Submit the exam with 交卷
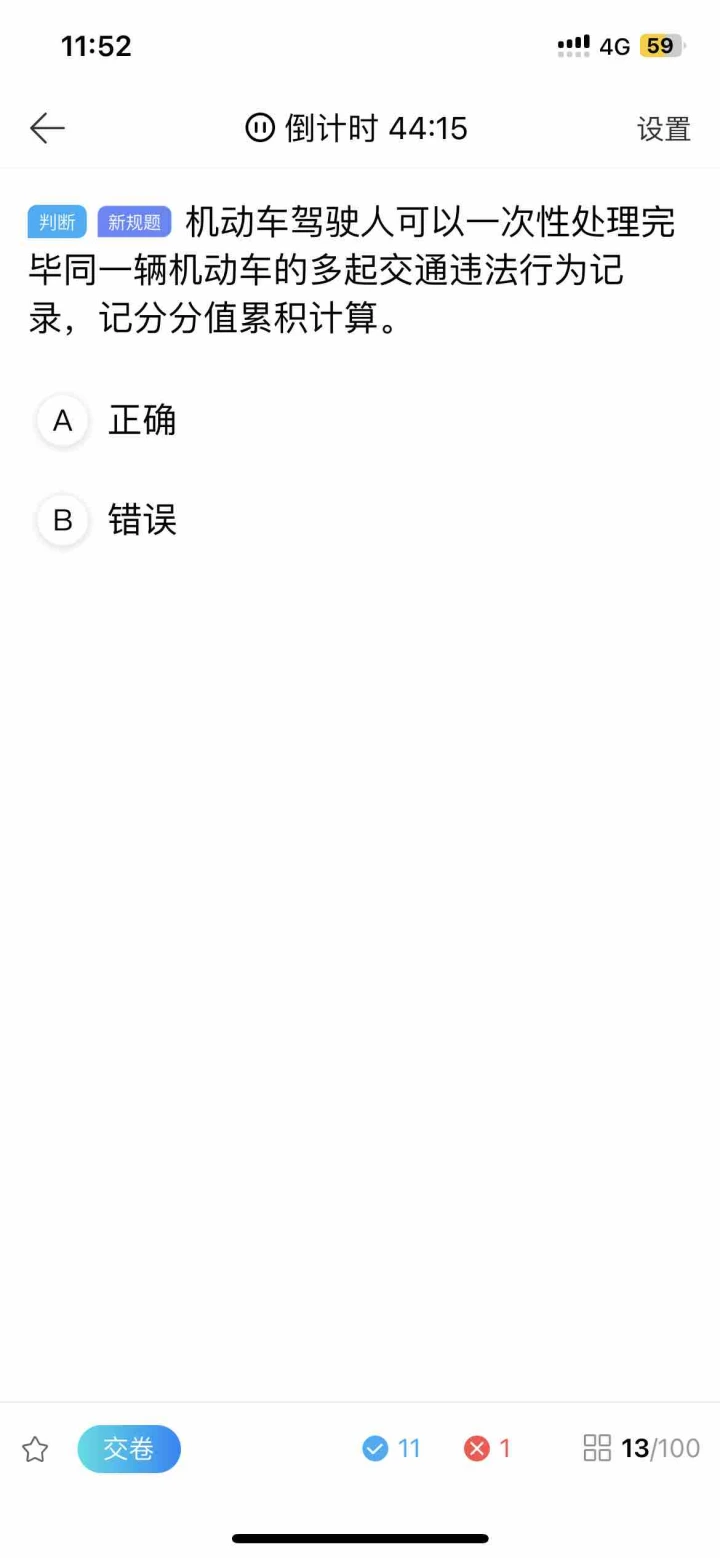The image size is (720, 1558). [x=129, y=1449]
